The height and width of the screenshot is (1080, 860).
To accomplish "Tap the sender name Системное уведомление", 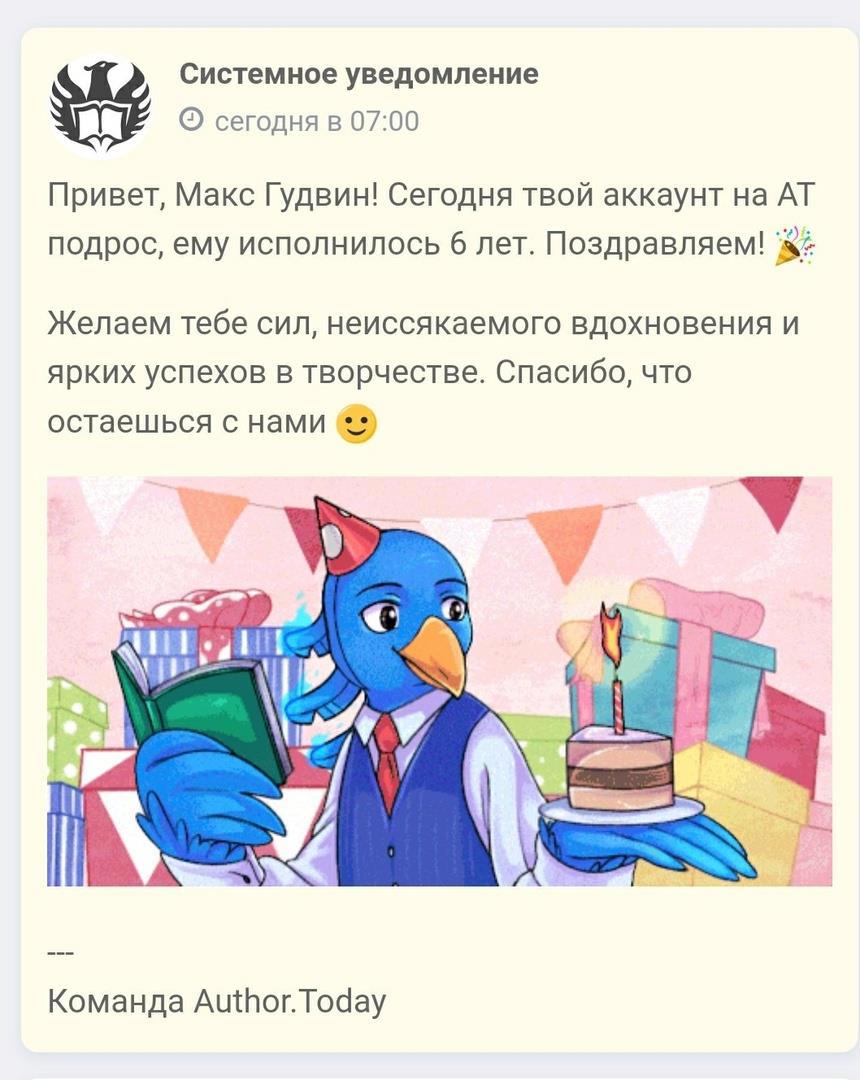I will [x=358, y=74].
